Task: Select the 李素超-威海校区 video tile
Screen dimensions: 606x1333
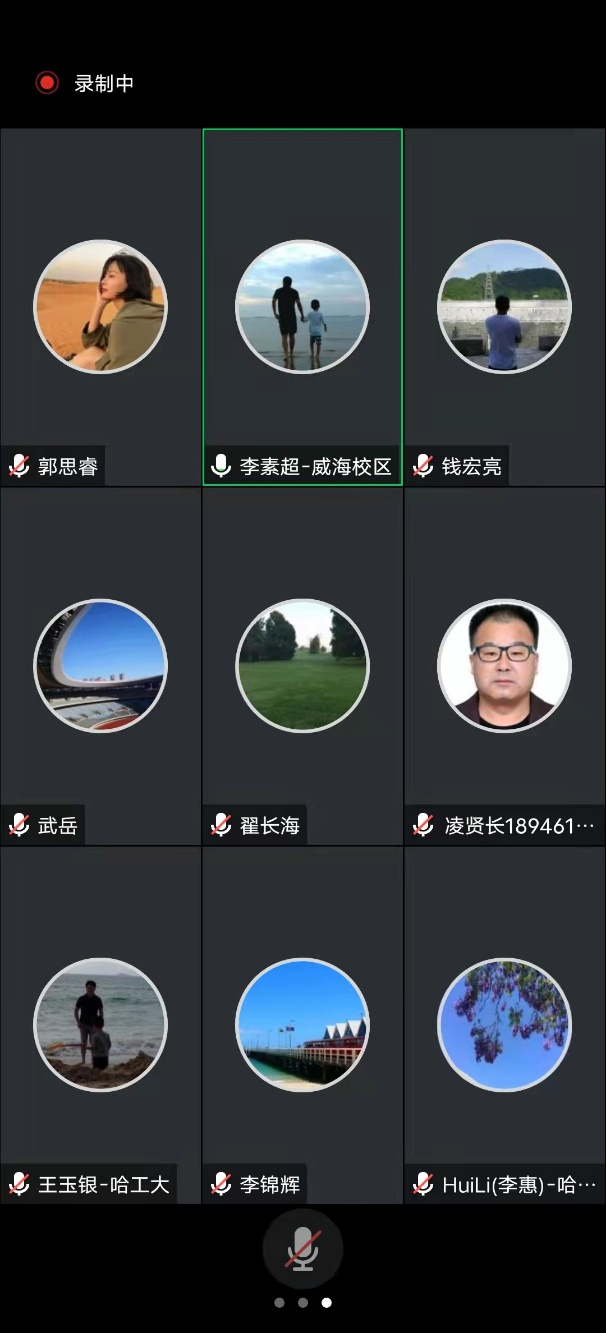Action: click(302, 307)
